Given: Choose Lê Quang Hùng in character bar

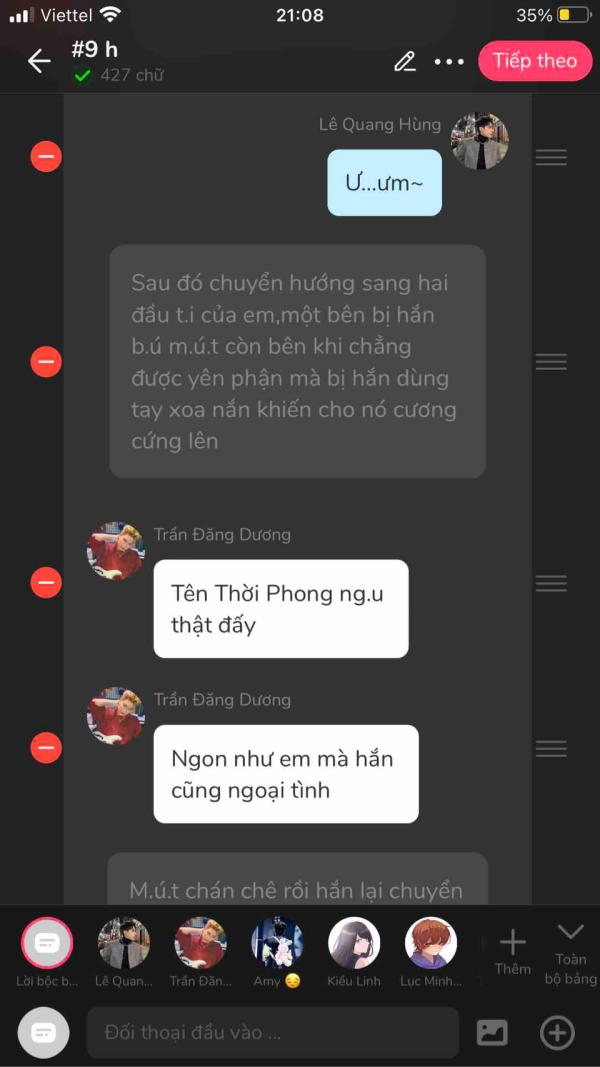Looking at the screenshot, I should click(x=124, y=952).
